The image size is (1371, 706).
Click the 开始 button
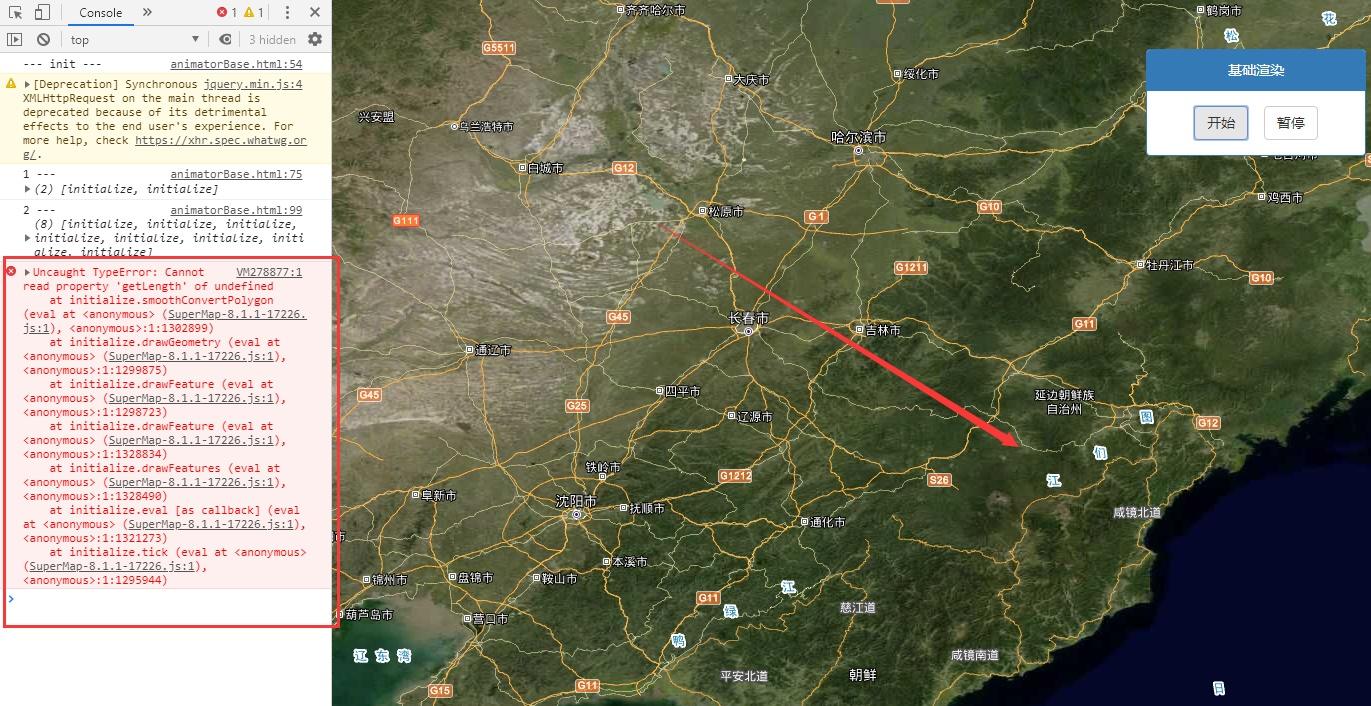point(1220,123)
